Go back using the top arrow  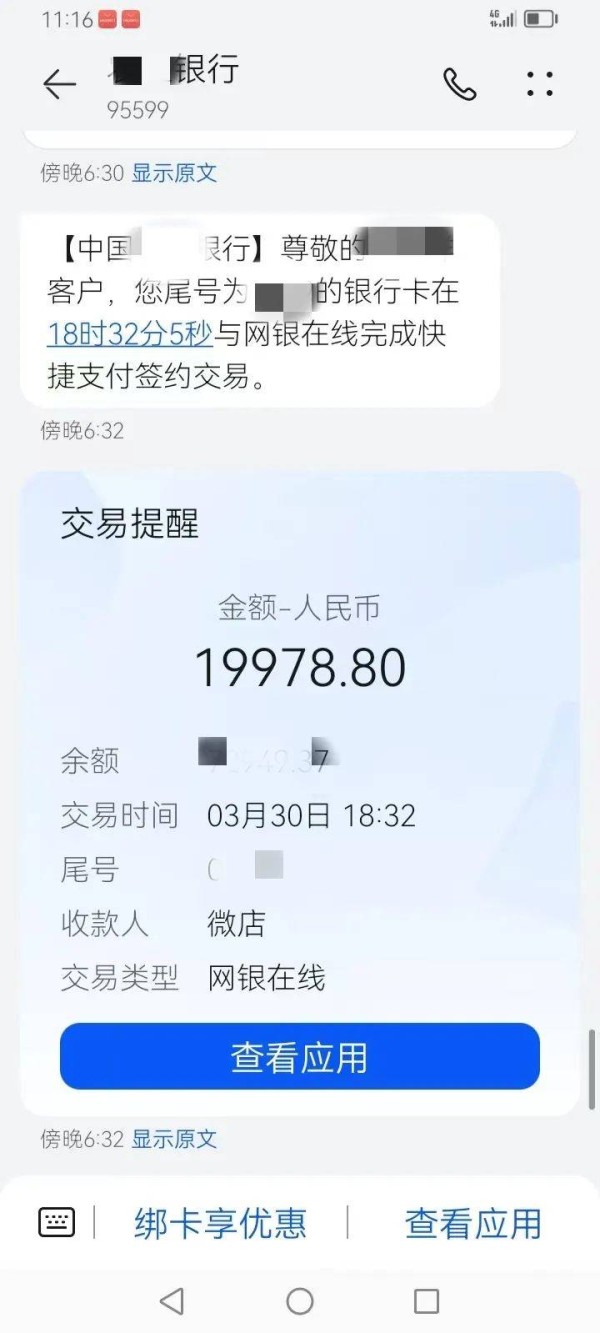coord(60,85)
